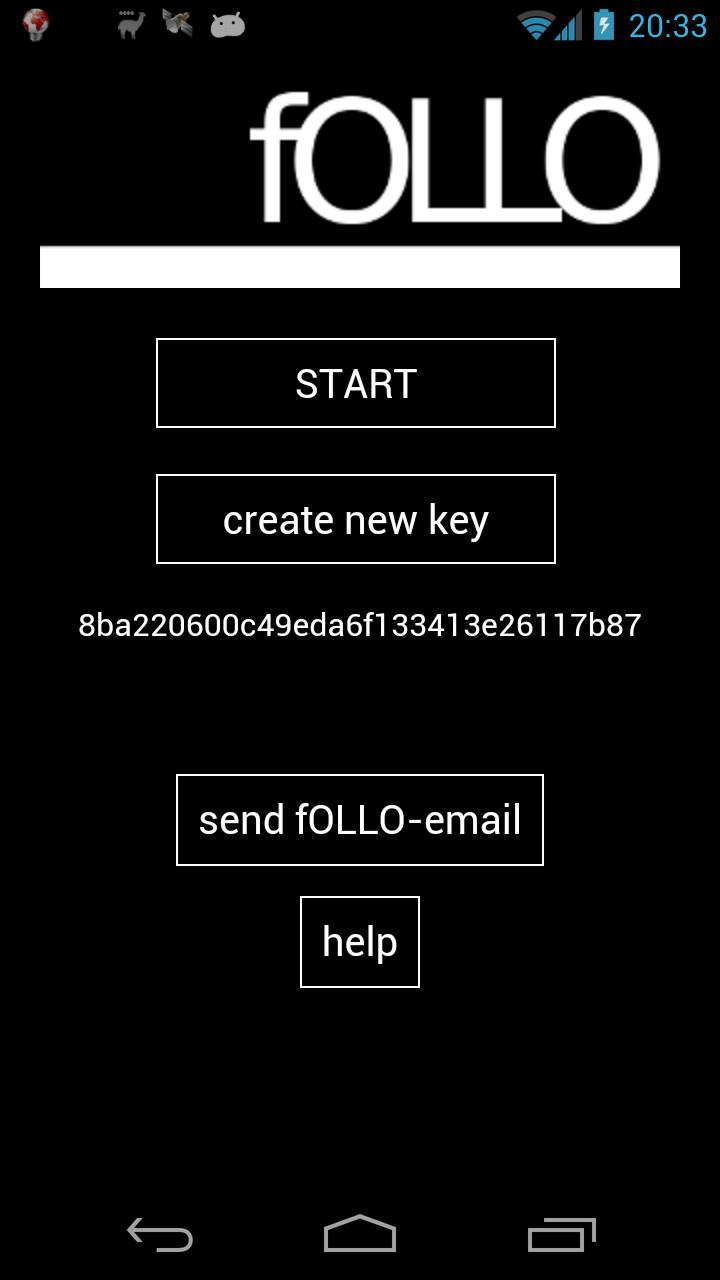This screenshot has height=1280, width=720.
Task: Return to the home screen
Action: pos(360,1236)
